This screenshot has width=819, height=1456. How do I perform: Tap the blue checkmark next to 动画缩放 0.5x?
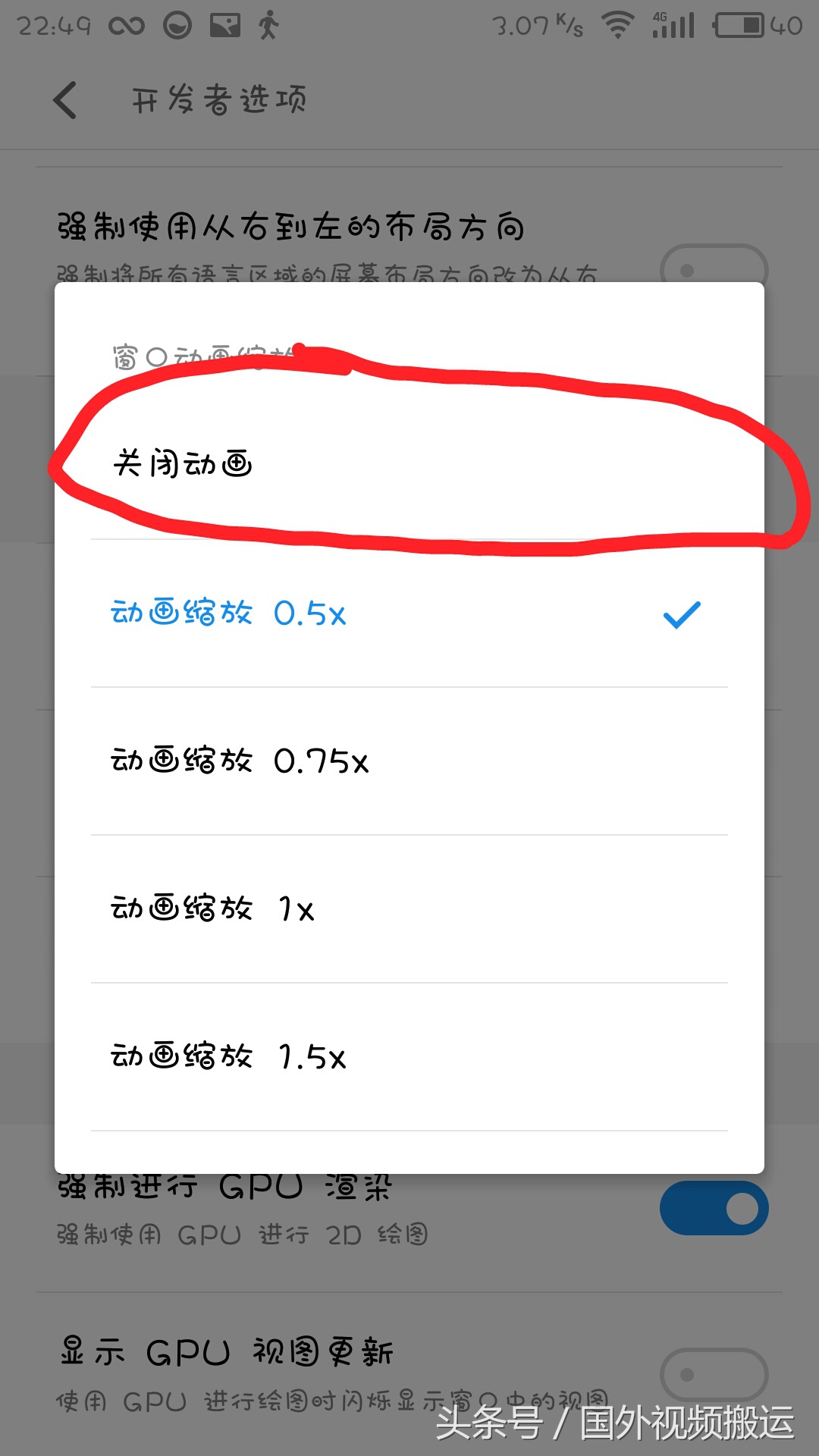click(680, 615)
